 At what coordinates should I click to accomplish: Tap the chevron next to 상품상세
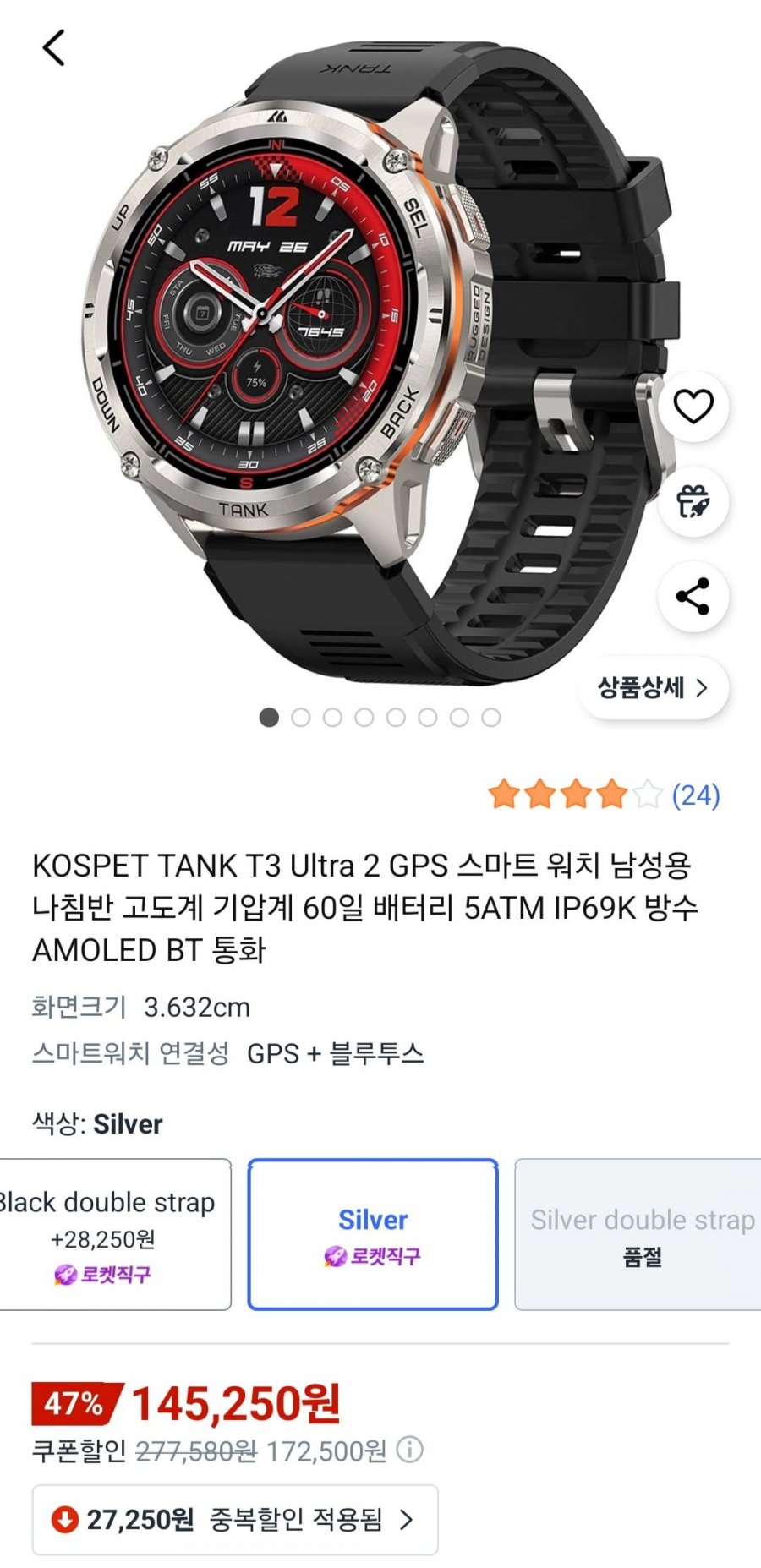coord(703,688)
